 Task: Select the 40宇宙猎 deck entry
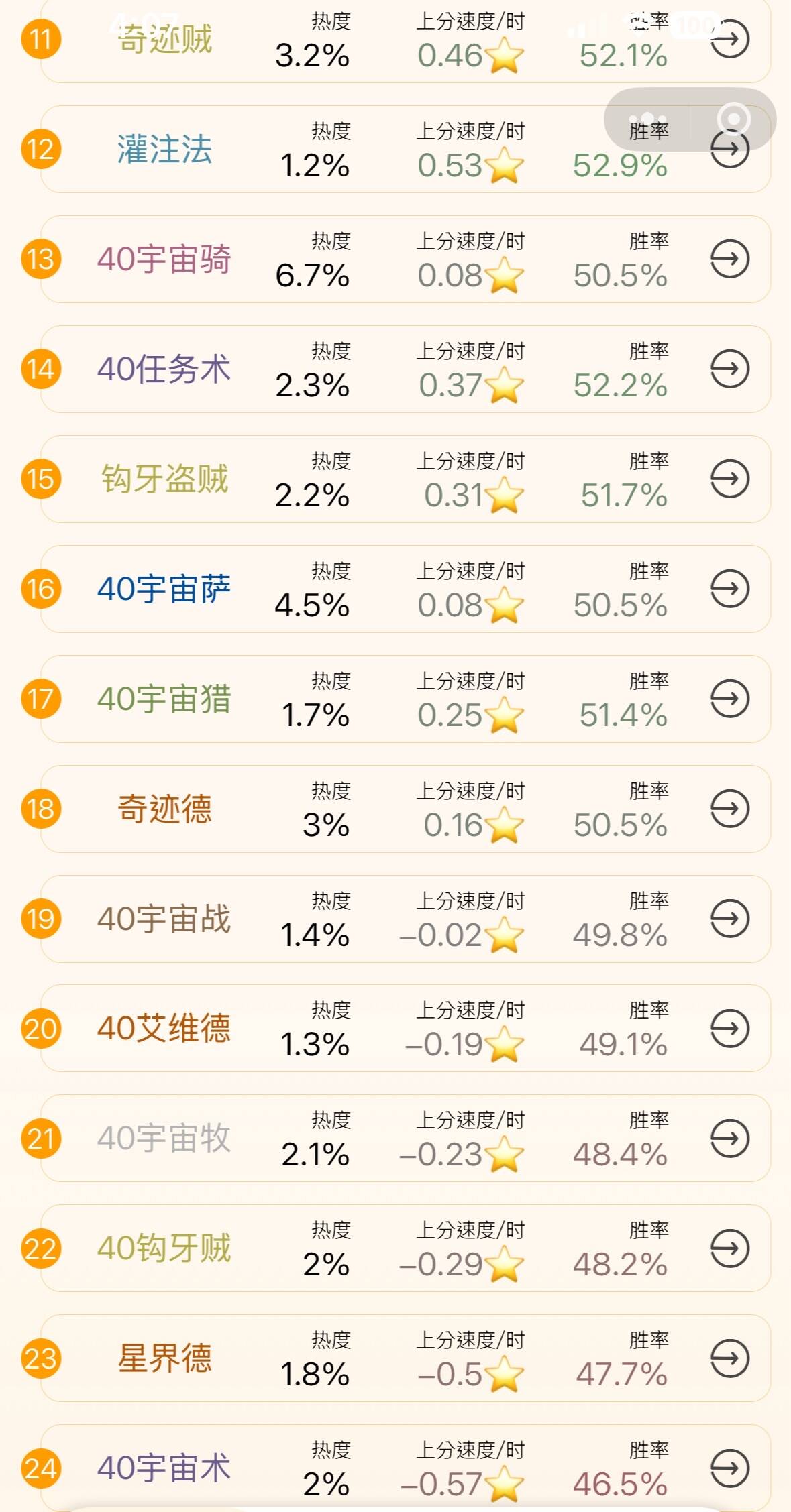(405, 699)
